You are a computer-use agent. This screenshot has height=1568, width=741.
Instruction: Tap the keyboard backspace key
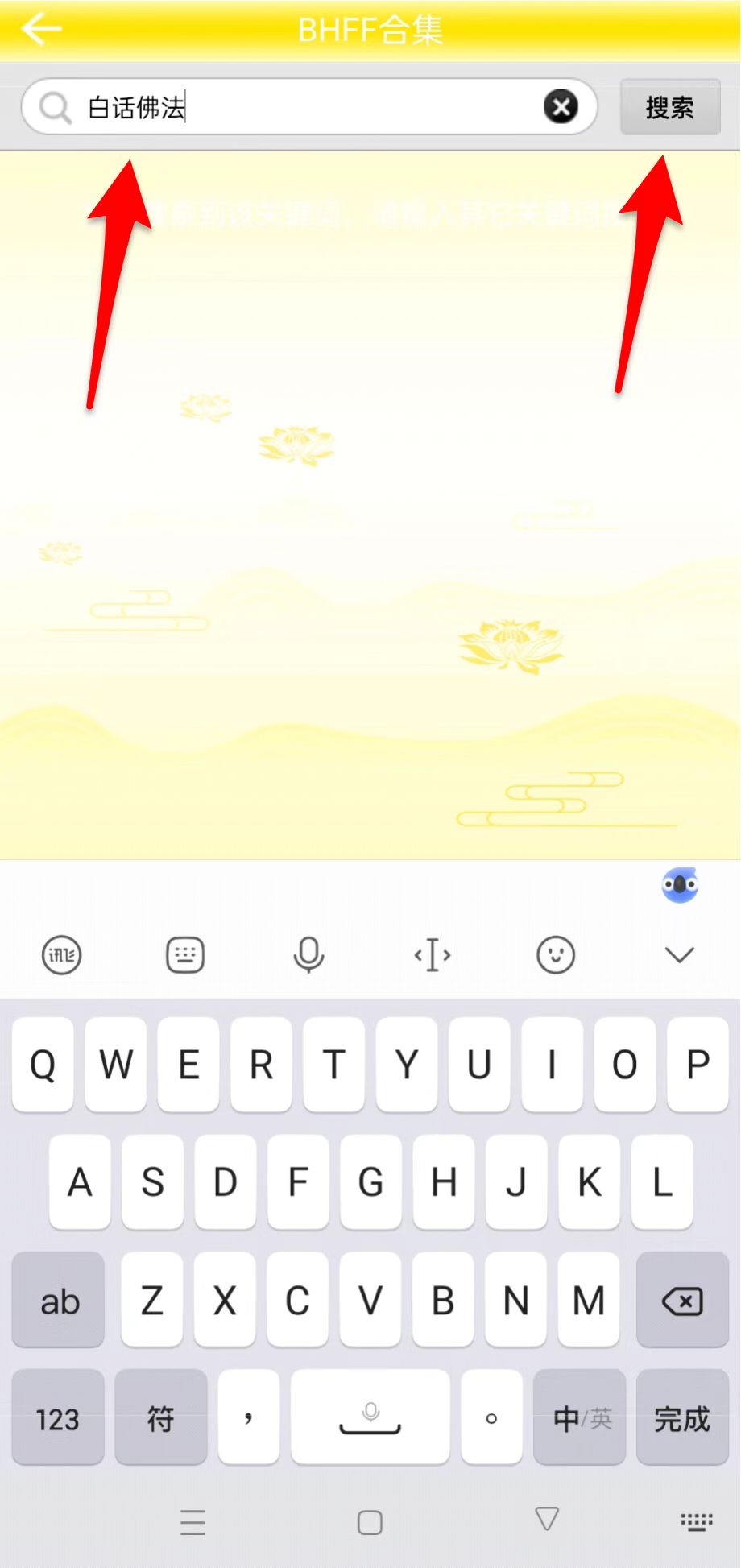click(x=682, y=1301)
